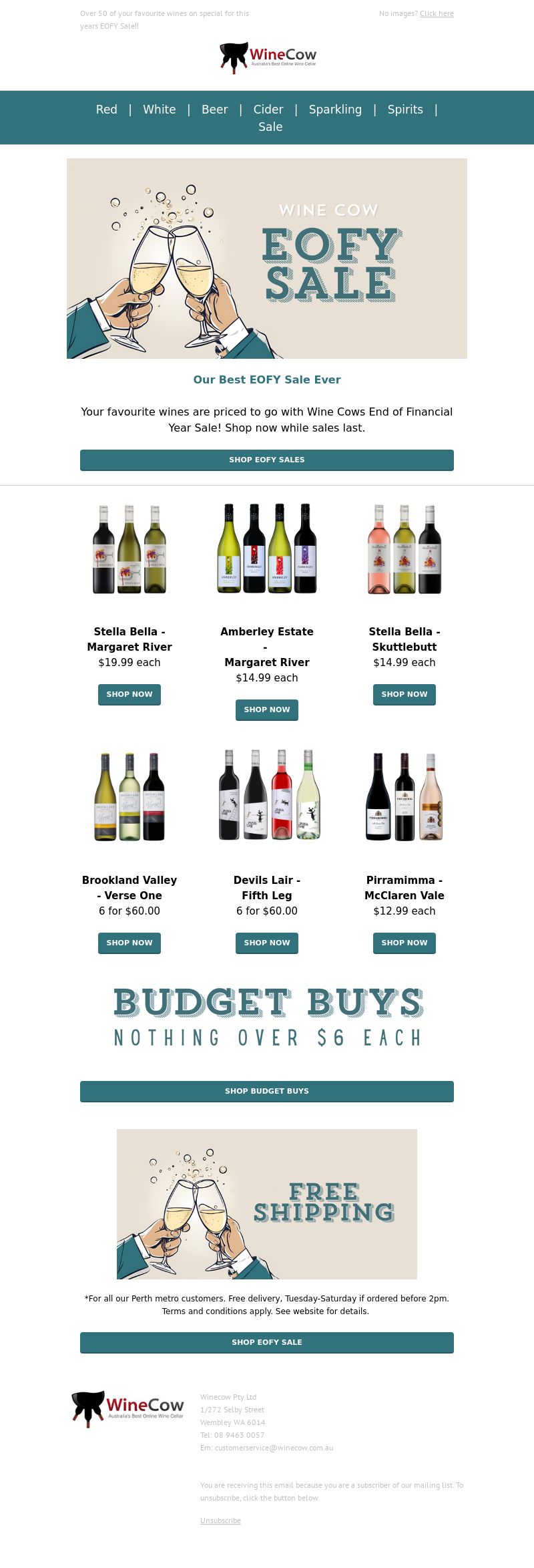Shop now for Devils Lair Fifth Leg
The image size is (534, 1568).
(x=267, y=943)
